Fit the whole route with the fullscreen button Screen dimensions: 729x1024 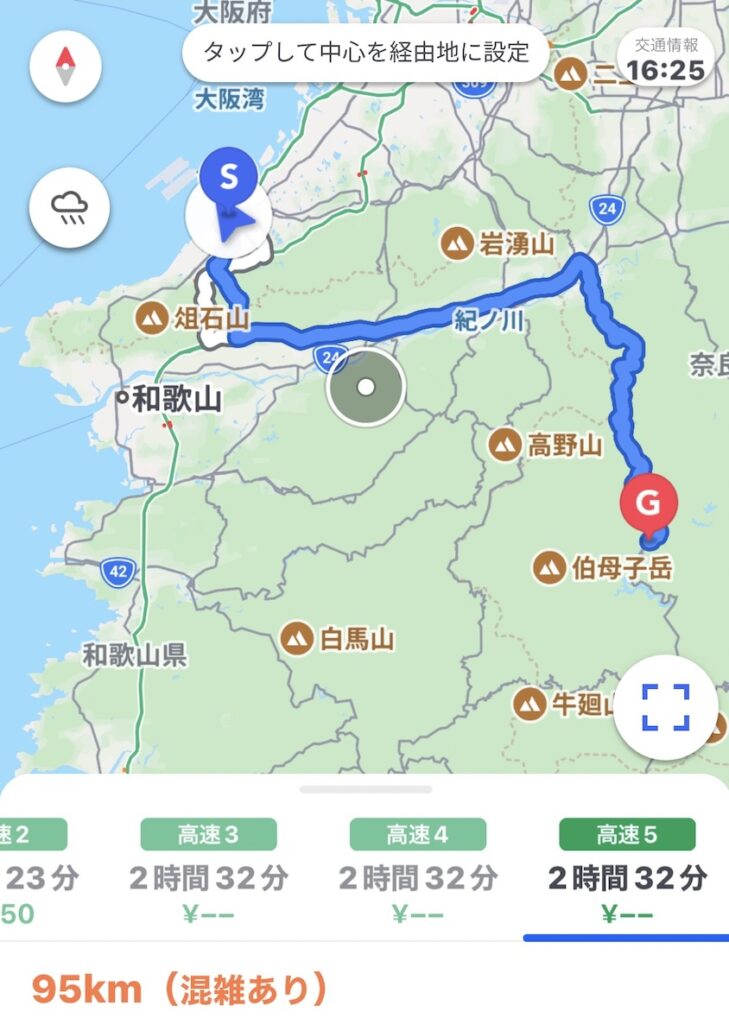point(665,708)
